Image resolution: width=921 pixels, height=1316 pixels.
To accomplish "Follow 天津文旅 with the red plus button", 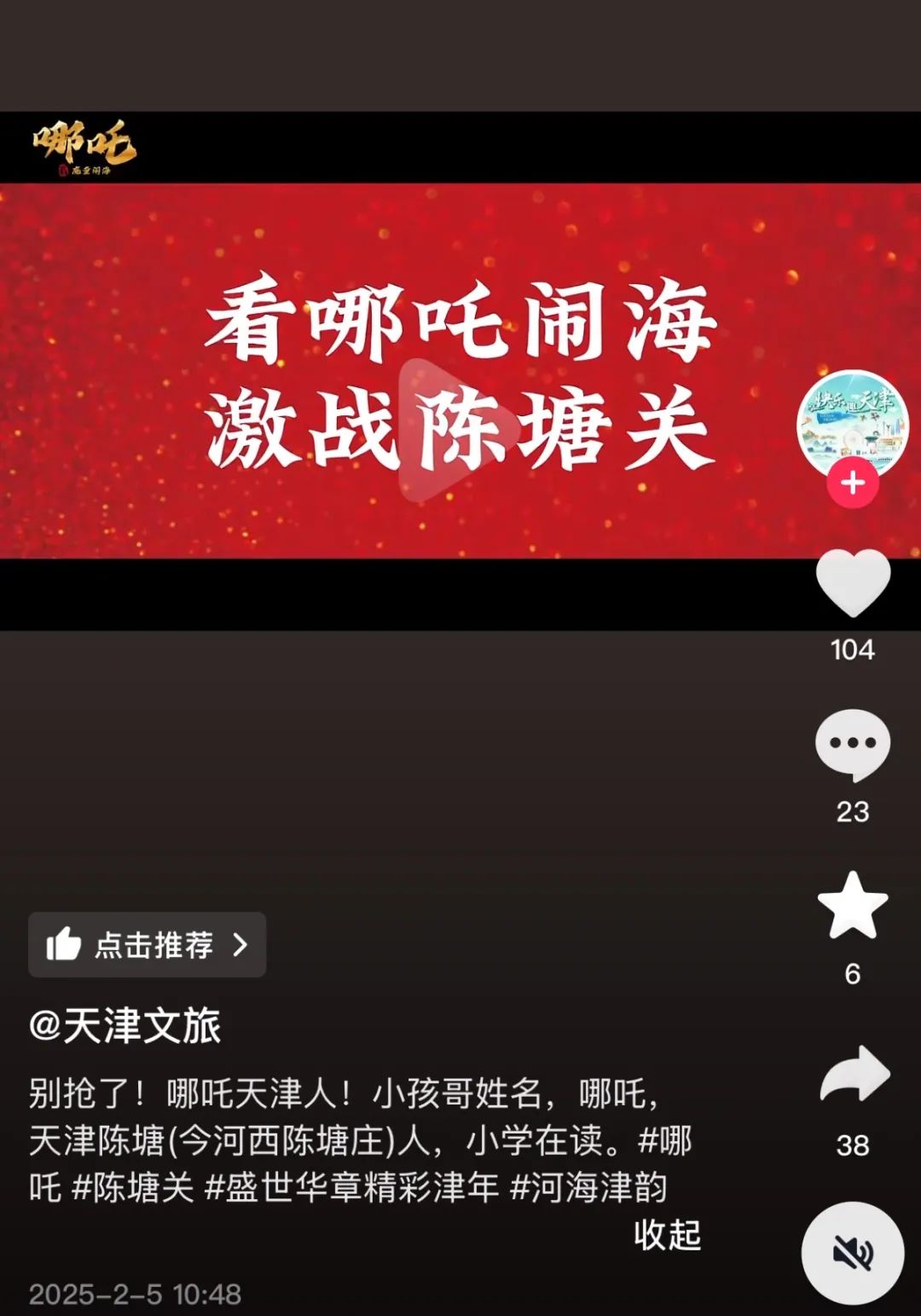I will tap(852, 483).
